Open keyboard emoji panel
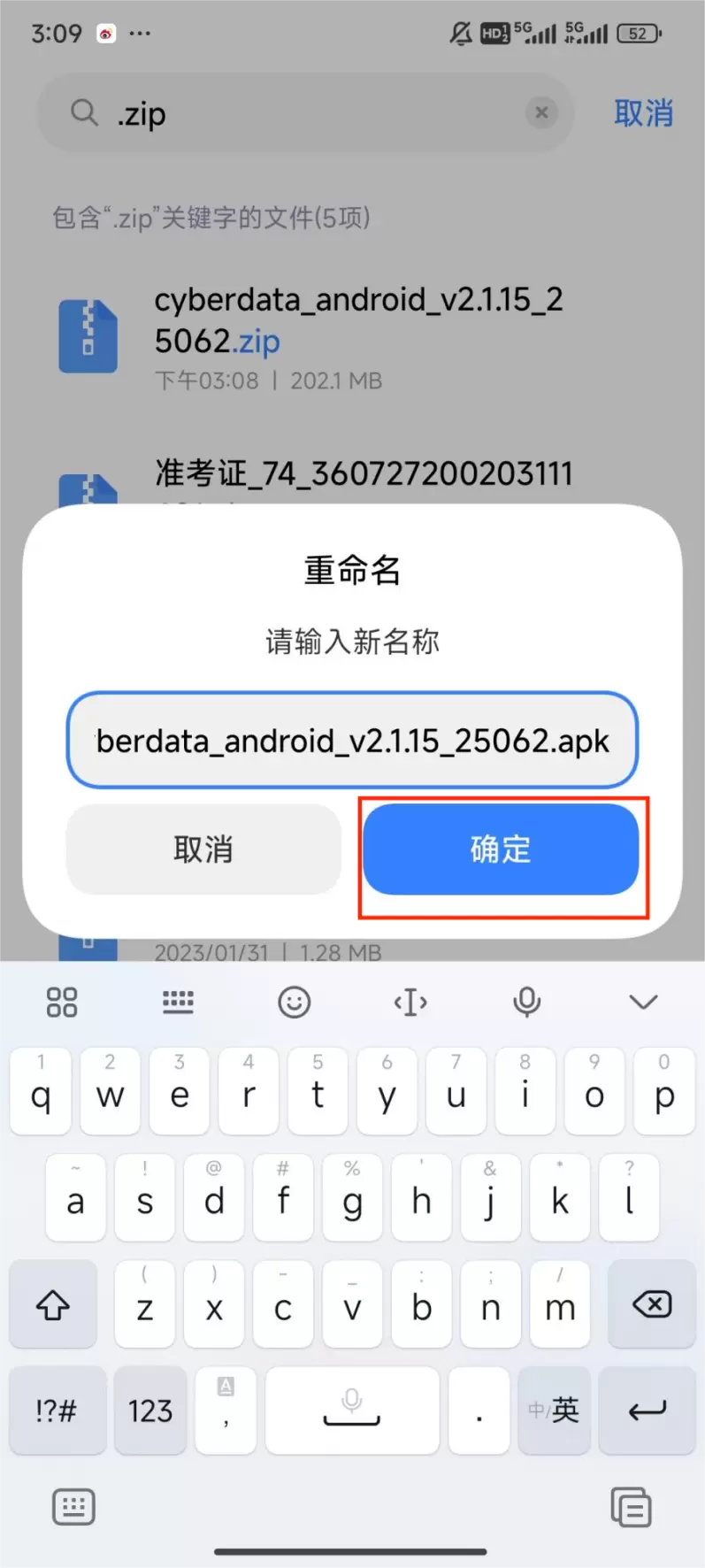Screen dimensions: 705x1568 click(295, 1002)
